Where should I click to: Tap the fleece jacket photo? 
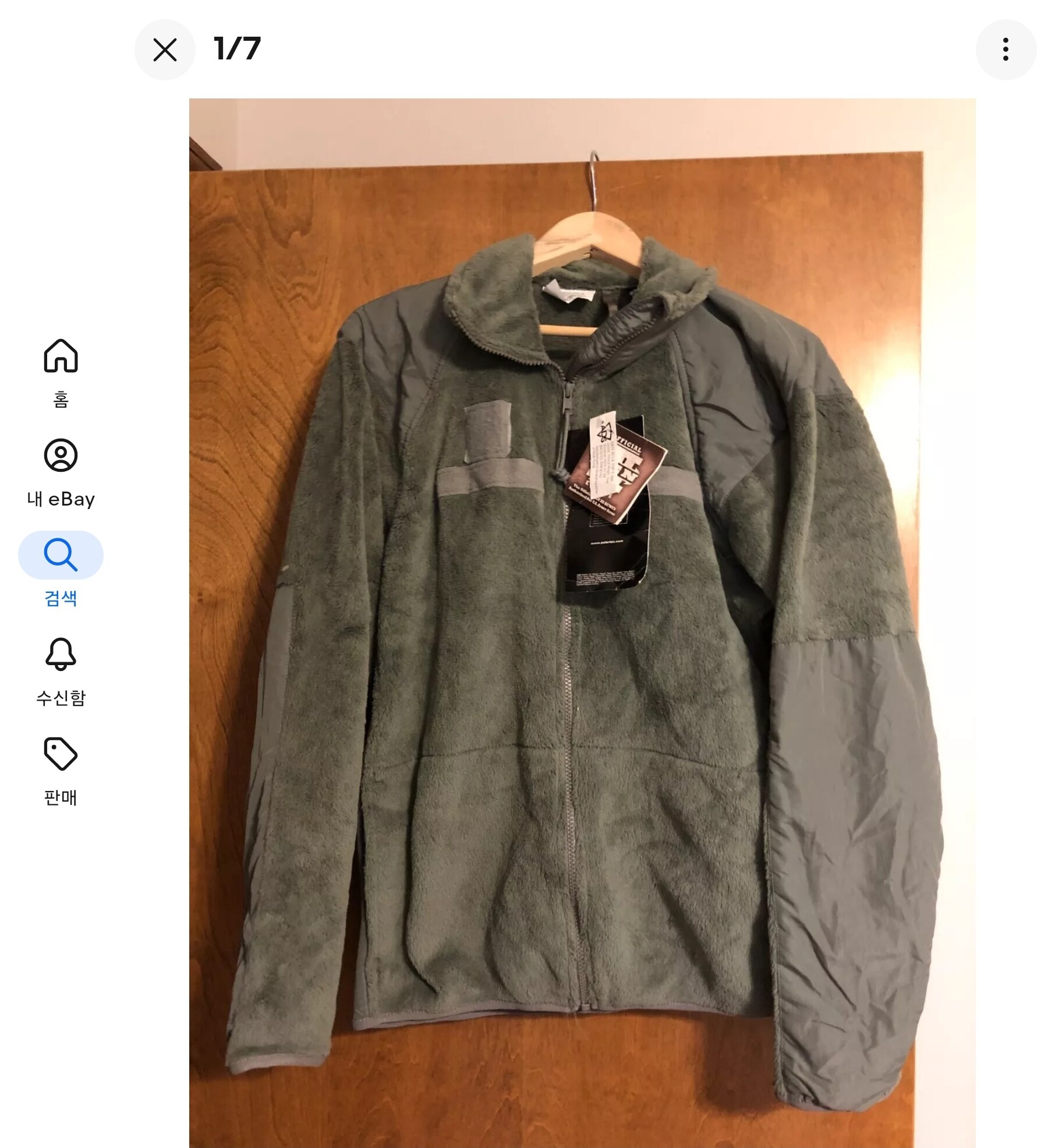pos(582,641)
